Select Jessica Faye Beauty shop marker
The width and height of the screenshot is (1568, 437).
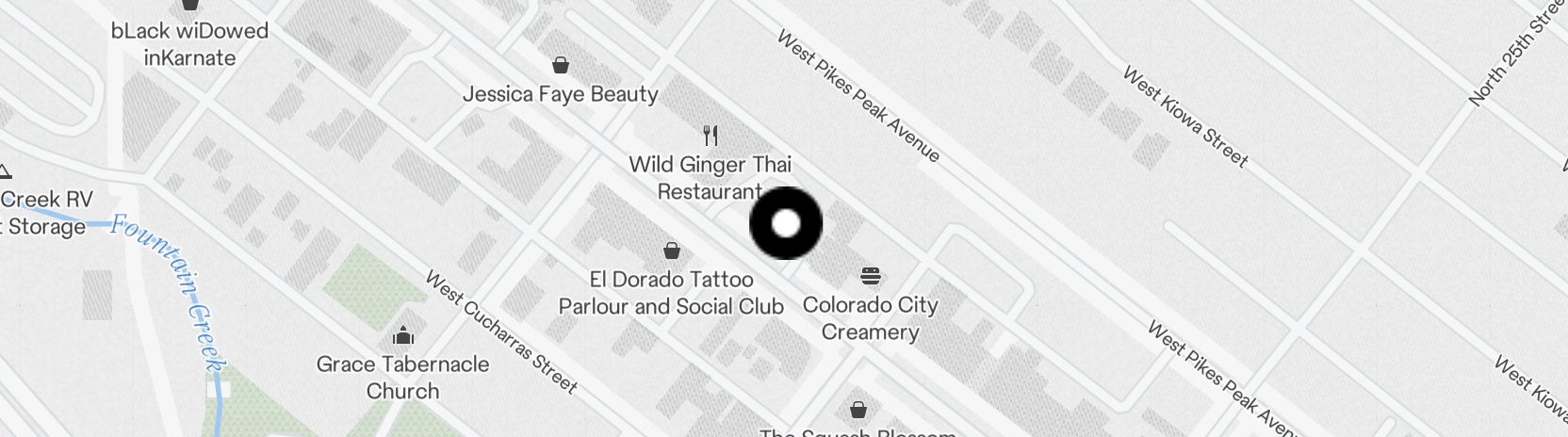(x=561, y=65)
